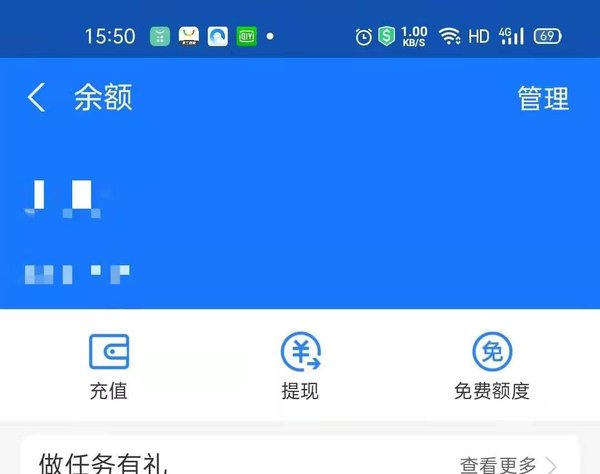Check the 免费额度 option
600x474 pixels.
pos(491,366)
